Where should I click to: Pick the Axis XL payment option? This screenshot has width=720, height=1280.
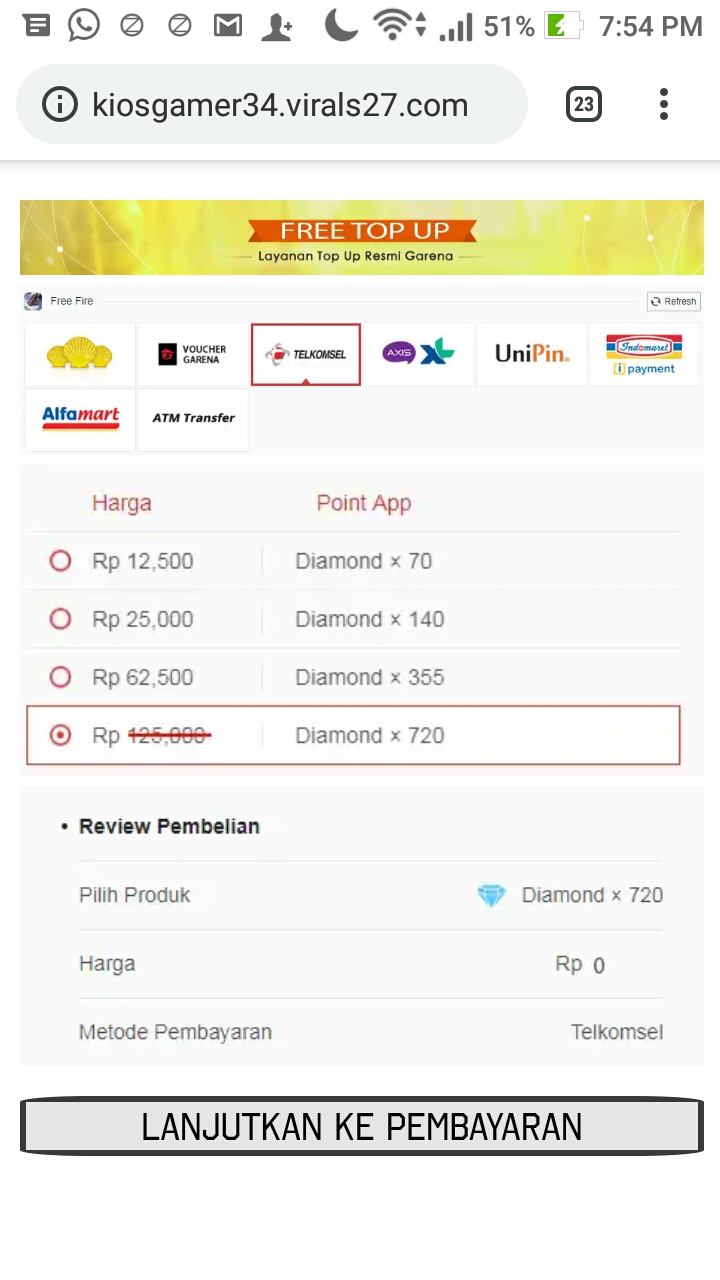[419, 354]
